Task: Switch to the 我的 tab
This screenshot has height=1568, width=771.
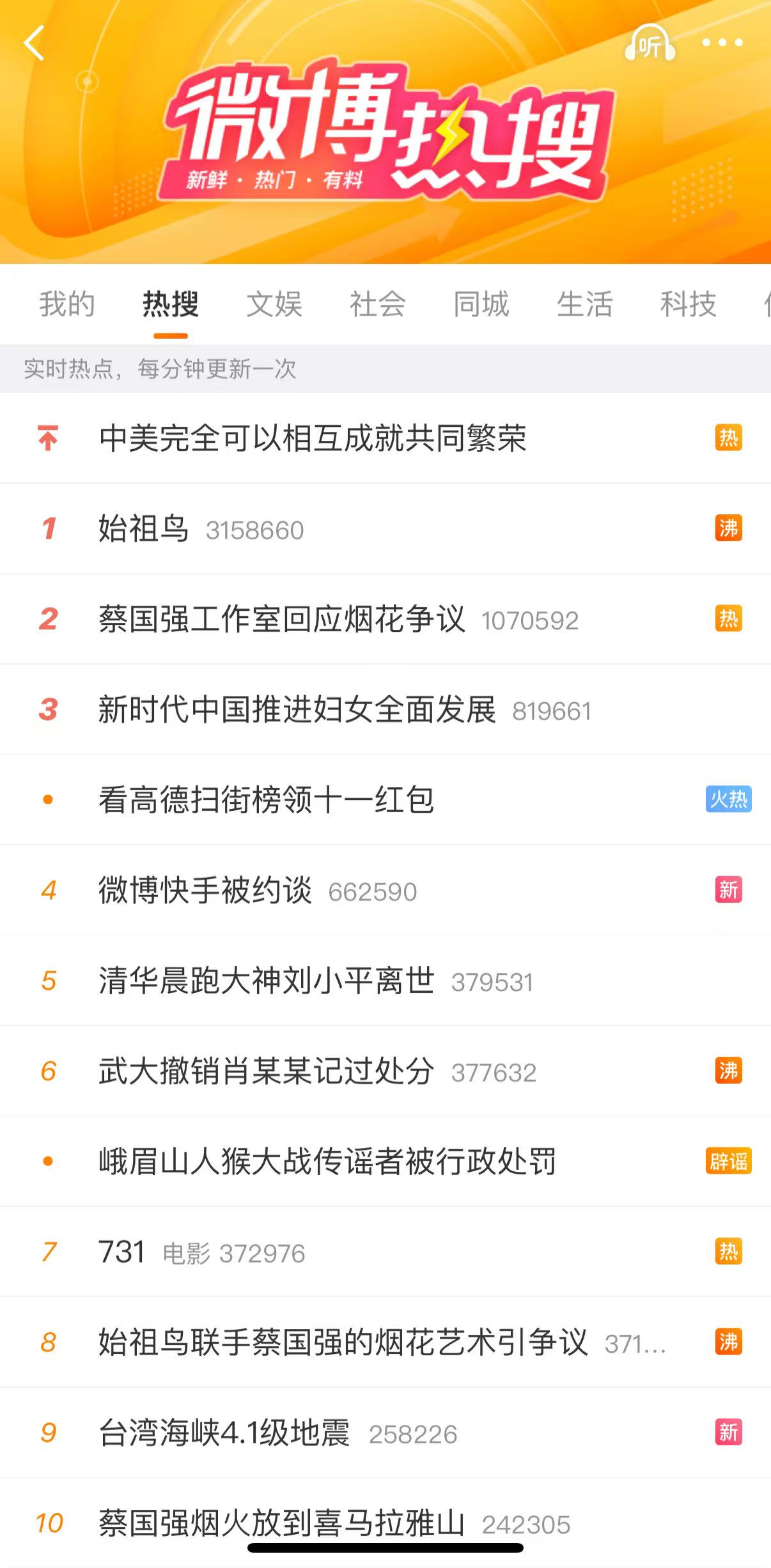Action: (66, 305)
